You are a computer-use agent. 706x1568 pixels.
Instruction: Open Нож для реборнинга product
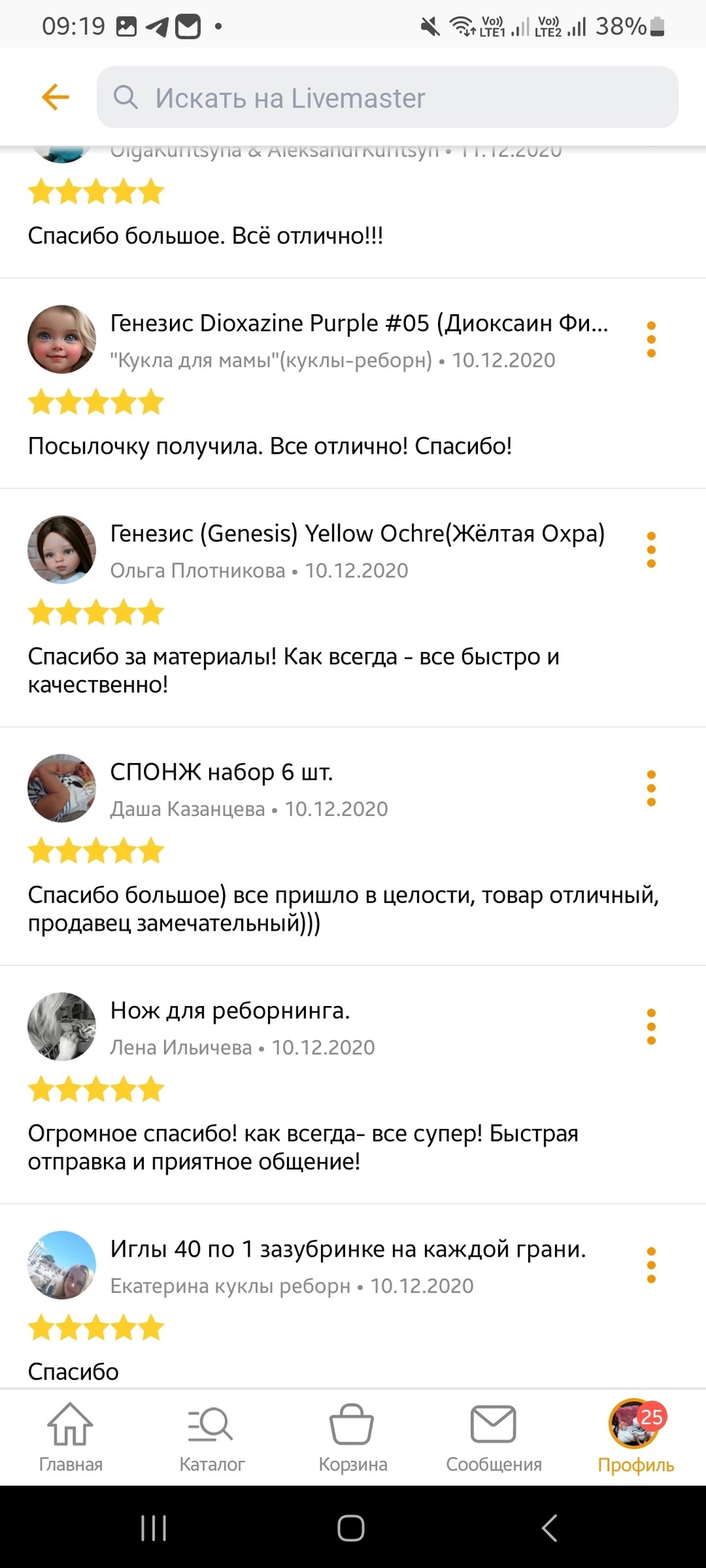coord(230,1010)
